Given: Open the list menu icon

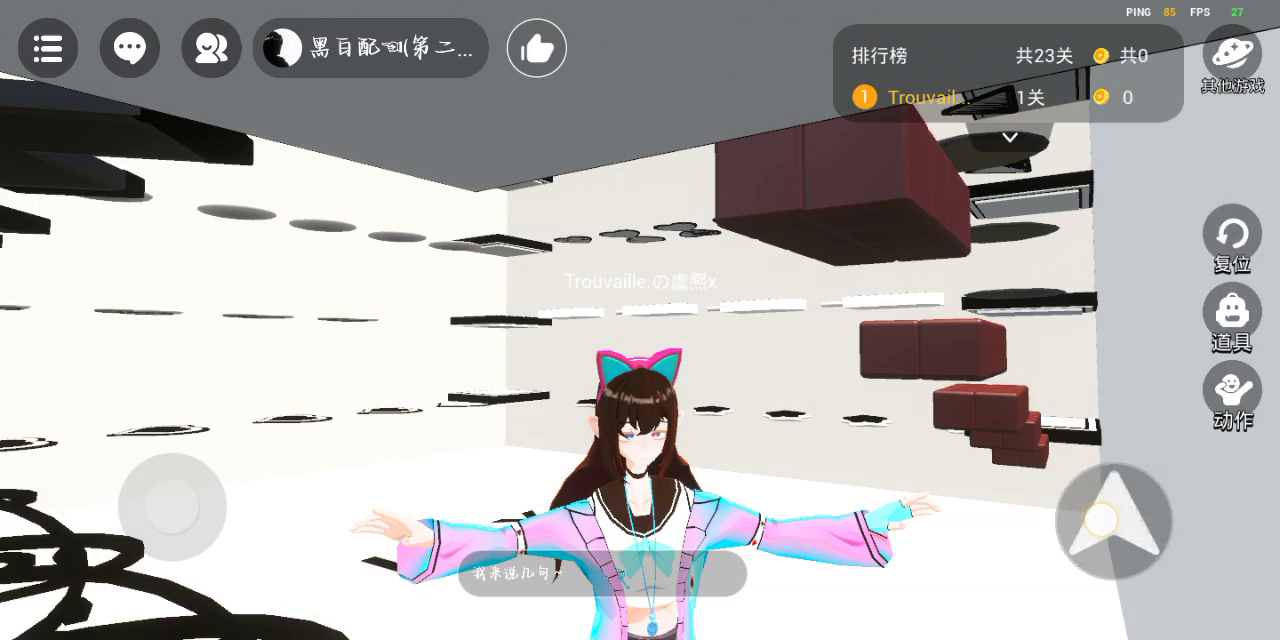Looking at the screenshot, I should coord(48,48).
